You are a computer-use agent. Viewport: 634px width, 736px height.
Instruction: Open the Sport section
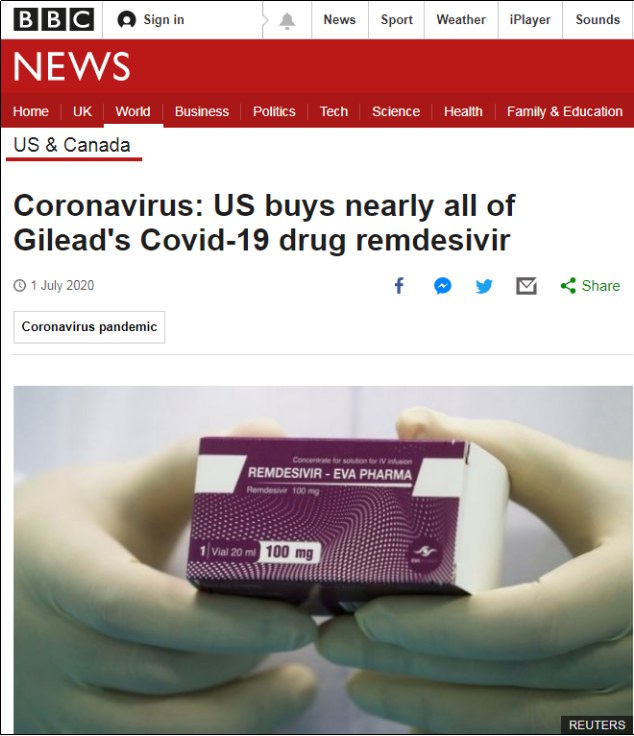tap(396, 20)
